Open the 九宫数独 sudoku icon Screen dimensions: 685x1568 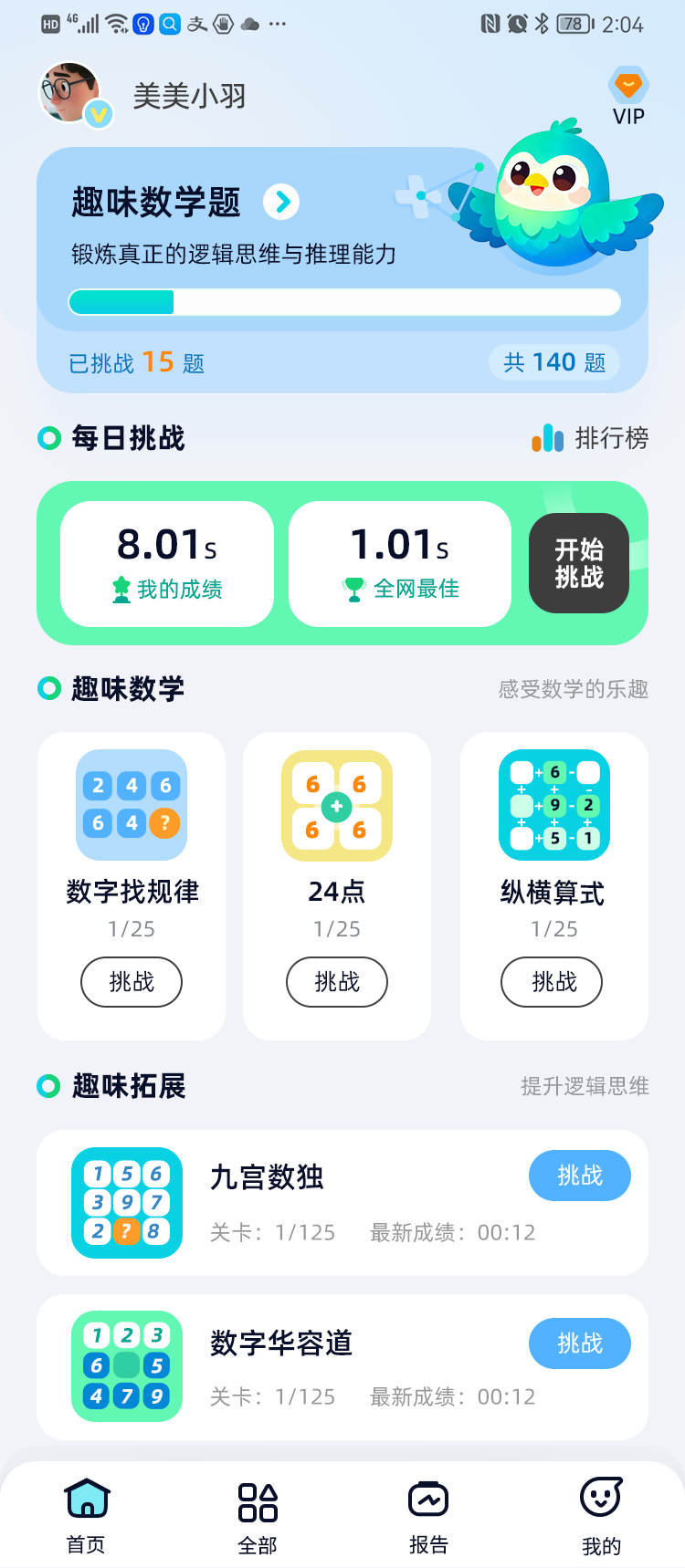pos(126,1203)
